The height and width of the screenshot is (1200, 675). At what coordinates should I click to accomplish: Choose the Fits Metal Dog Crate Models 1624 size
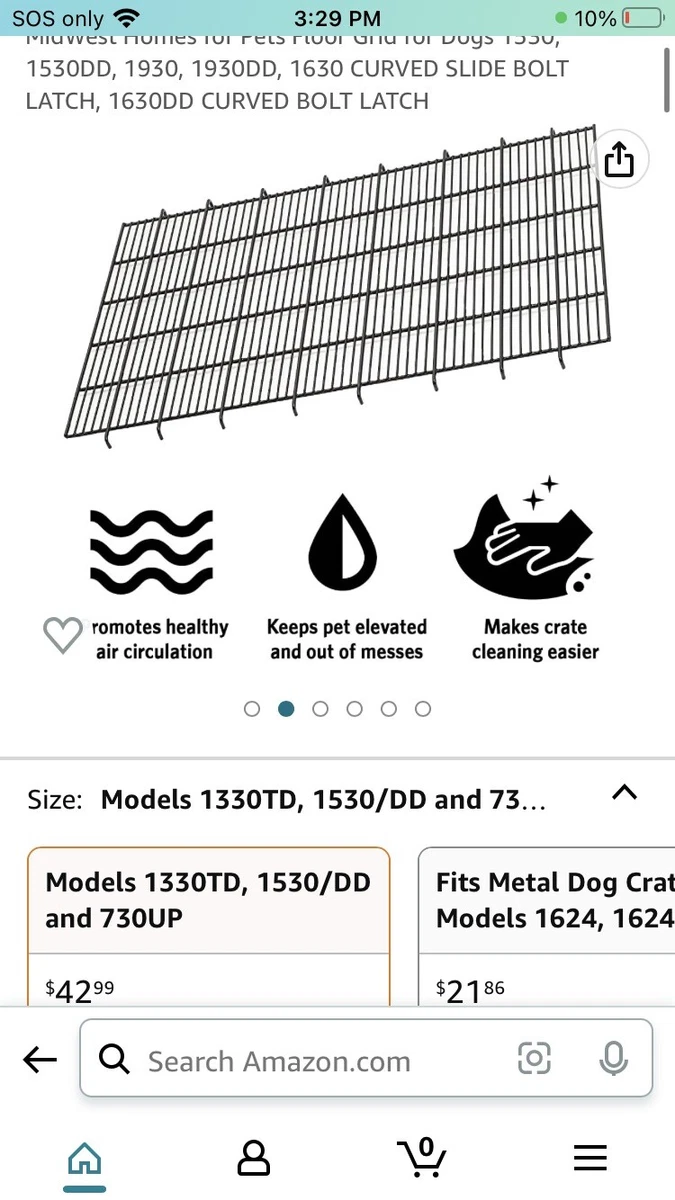coord(546,926)
